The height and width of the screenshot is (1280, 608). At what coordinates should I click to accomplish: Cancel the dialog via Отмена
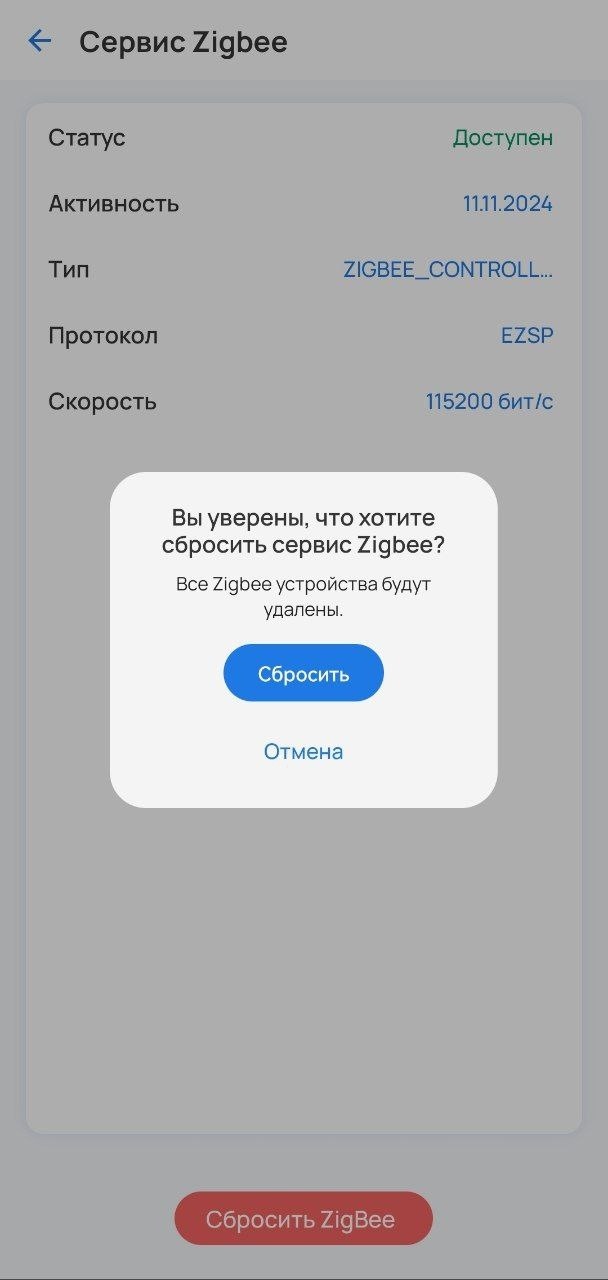click(303, 751)
